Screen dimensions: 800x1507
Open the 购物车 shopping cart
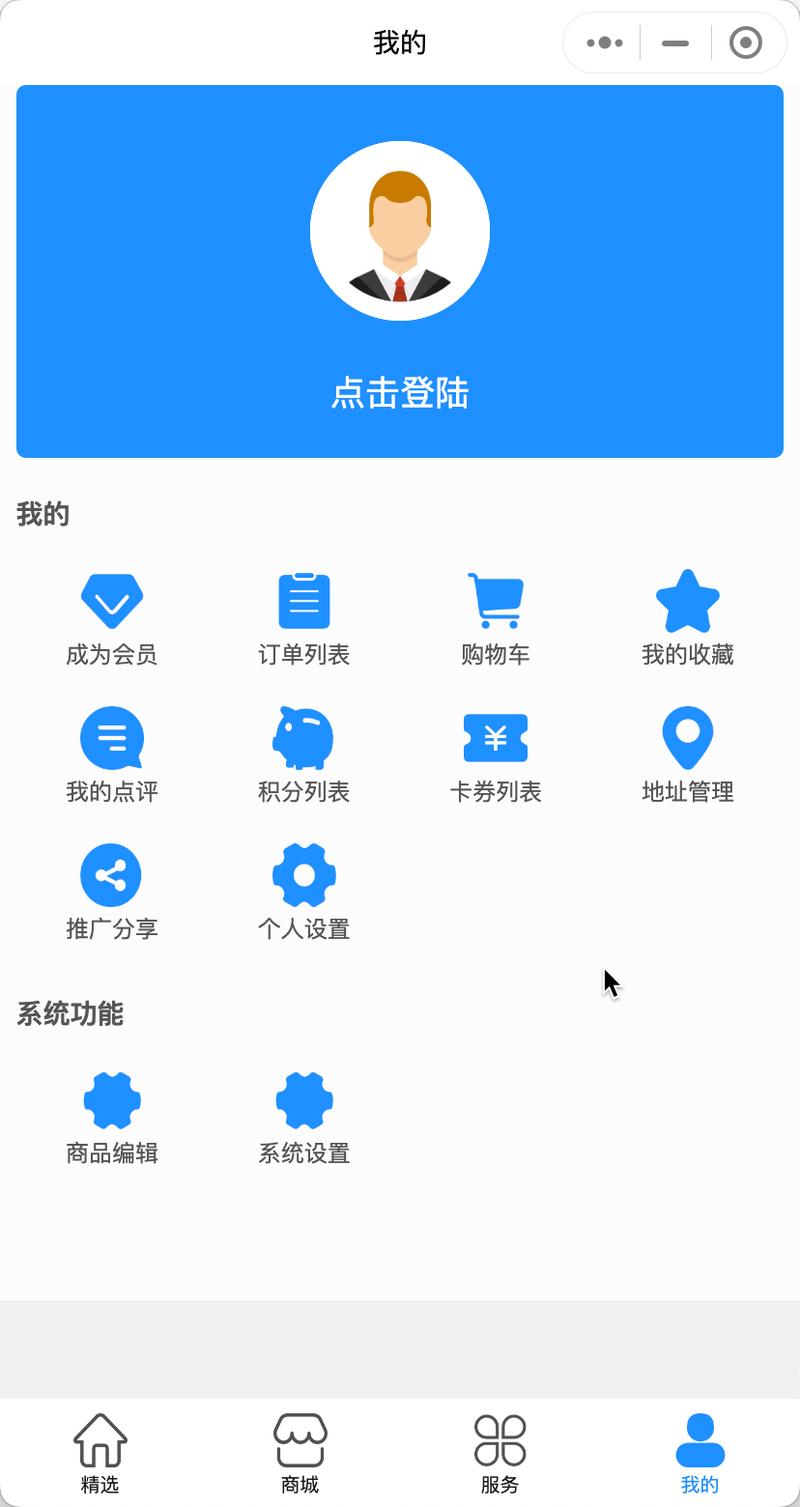[x=496, y=620]
